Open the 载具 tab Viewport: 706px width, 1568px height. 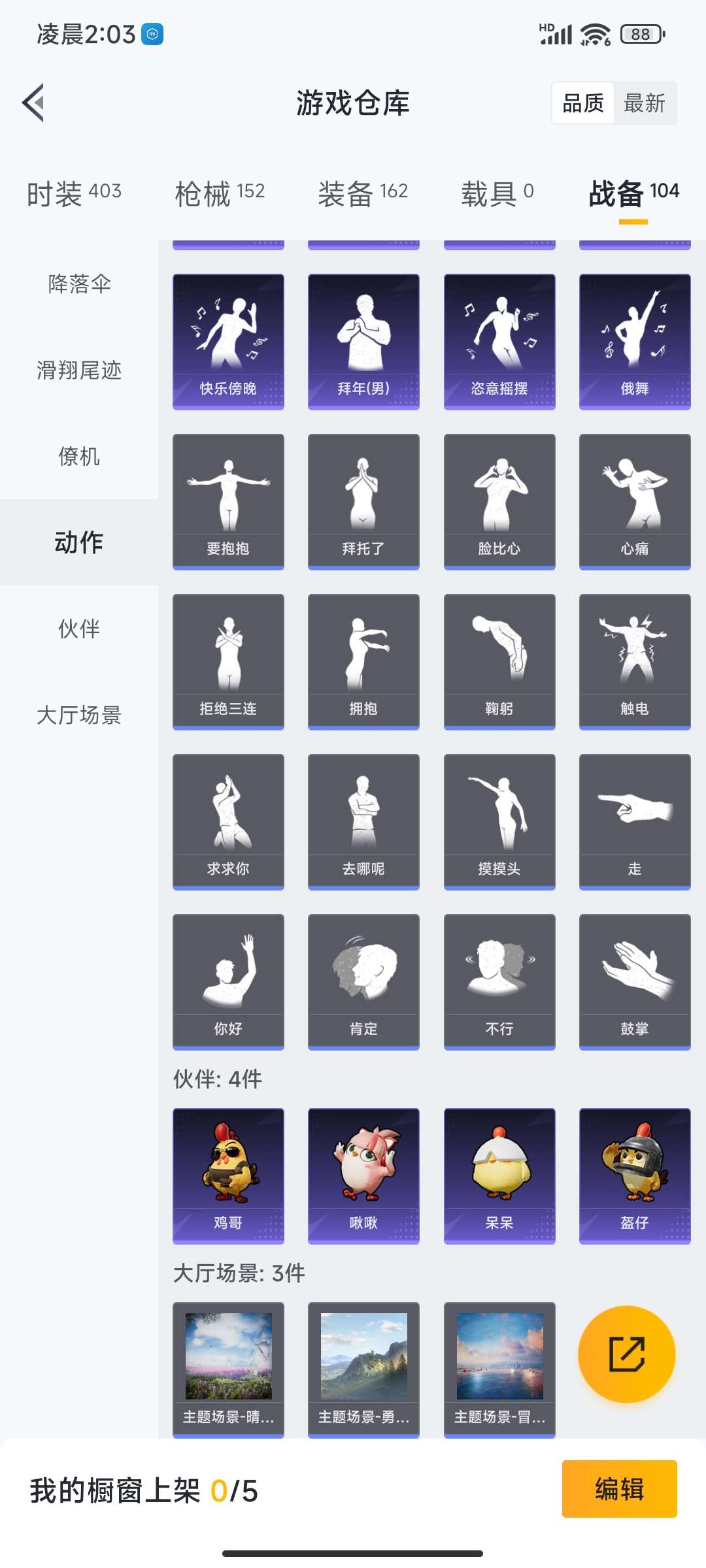497,193
